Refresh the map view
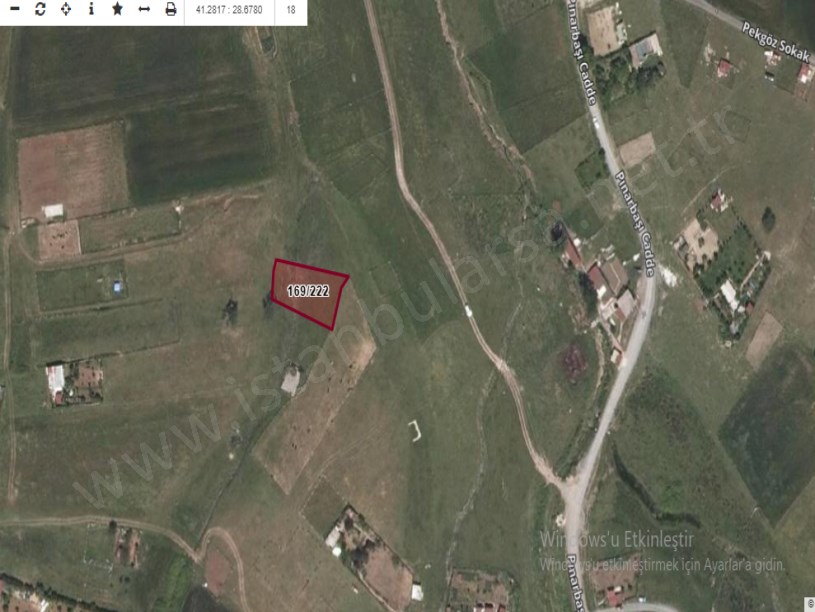This screenshot has height=612, width=815. (x=40, y=9)
